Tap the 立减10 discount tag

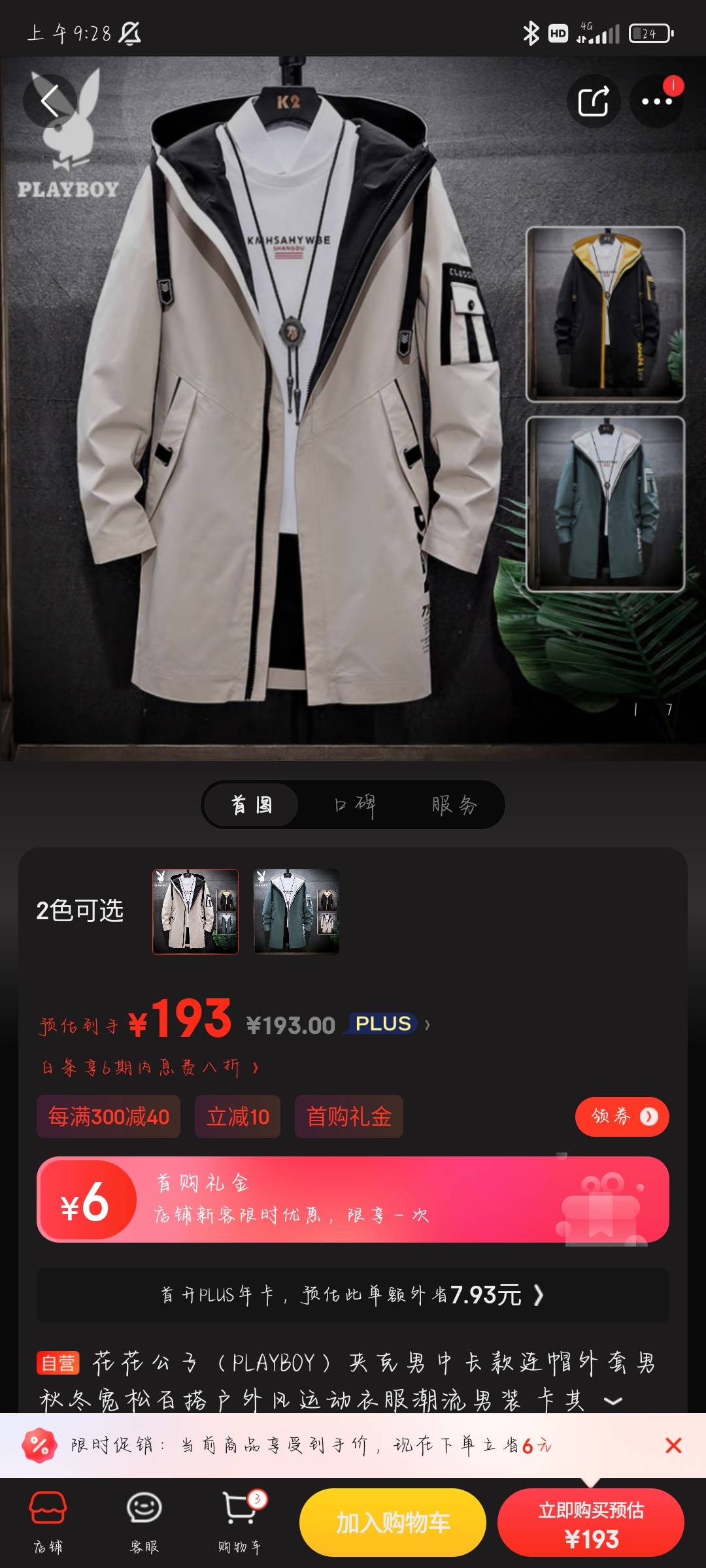point(238,1117)
